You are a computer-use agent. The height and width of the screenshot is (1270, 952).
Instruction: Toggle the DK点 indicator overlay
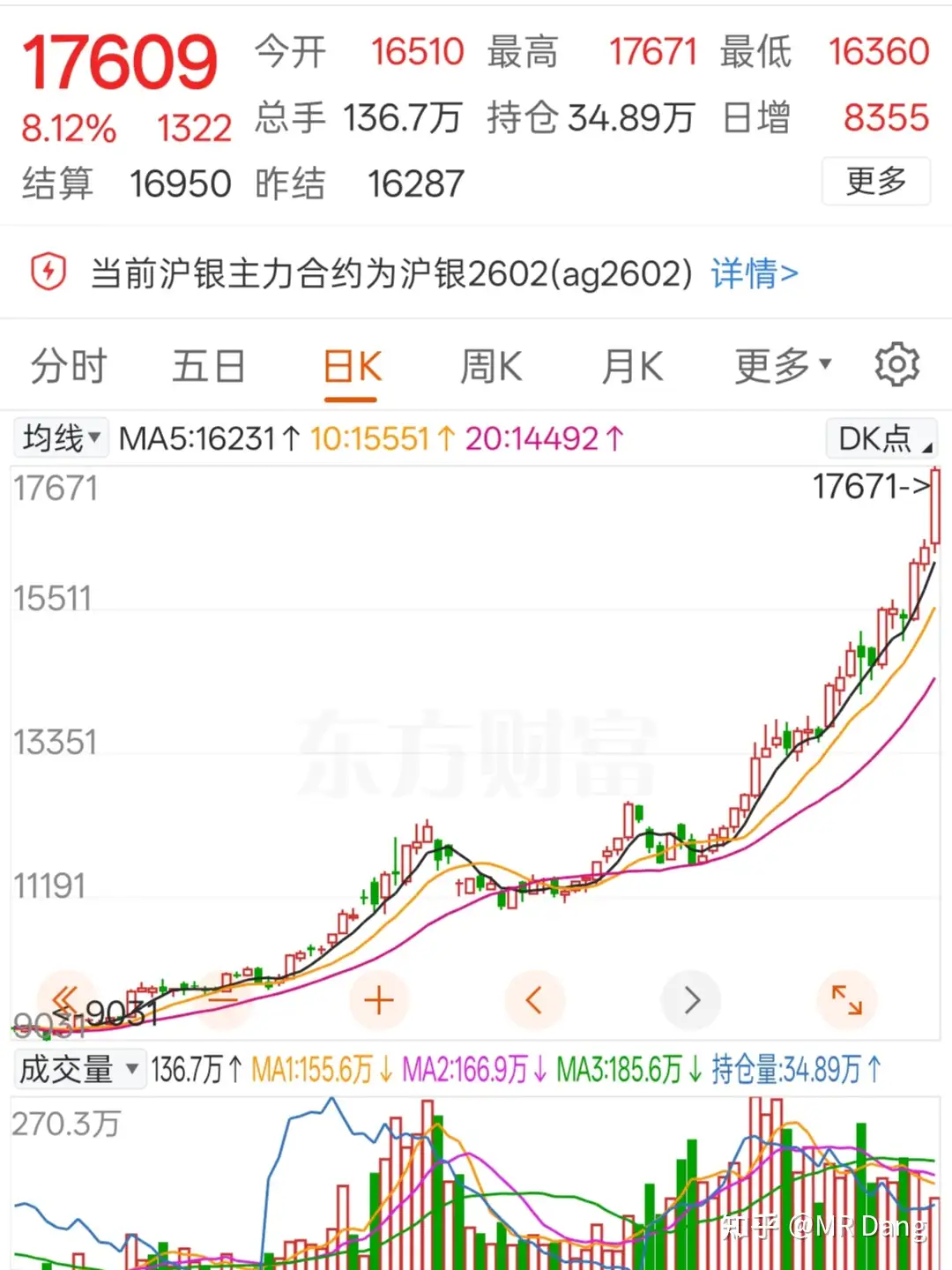879,437
